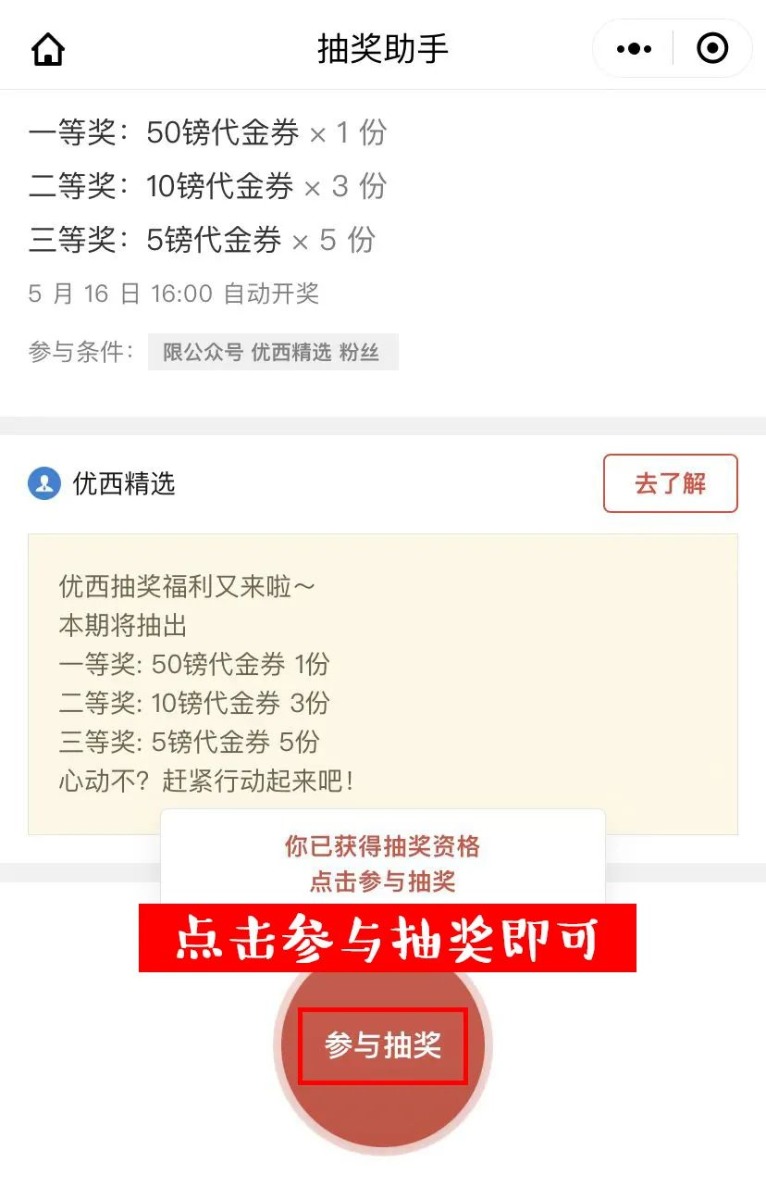Close the mini program with the circle icon
Image resolution: width=766 pixels, height=1200 pixels.
pyautogui.click(x=712, y=48)
